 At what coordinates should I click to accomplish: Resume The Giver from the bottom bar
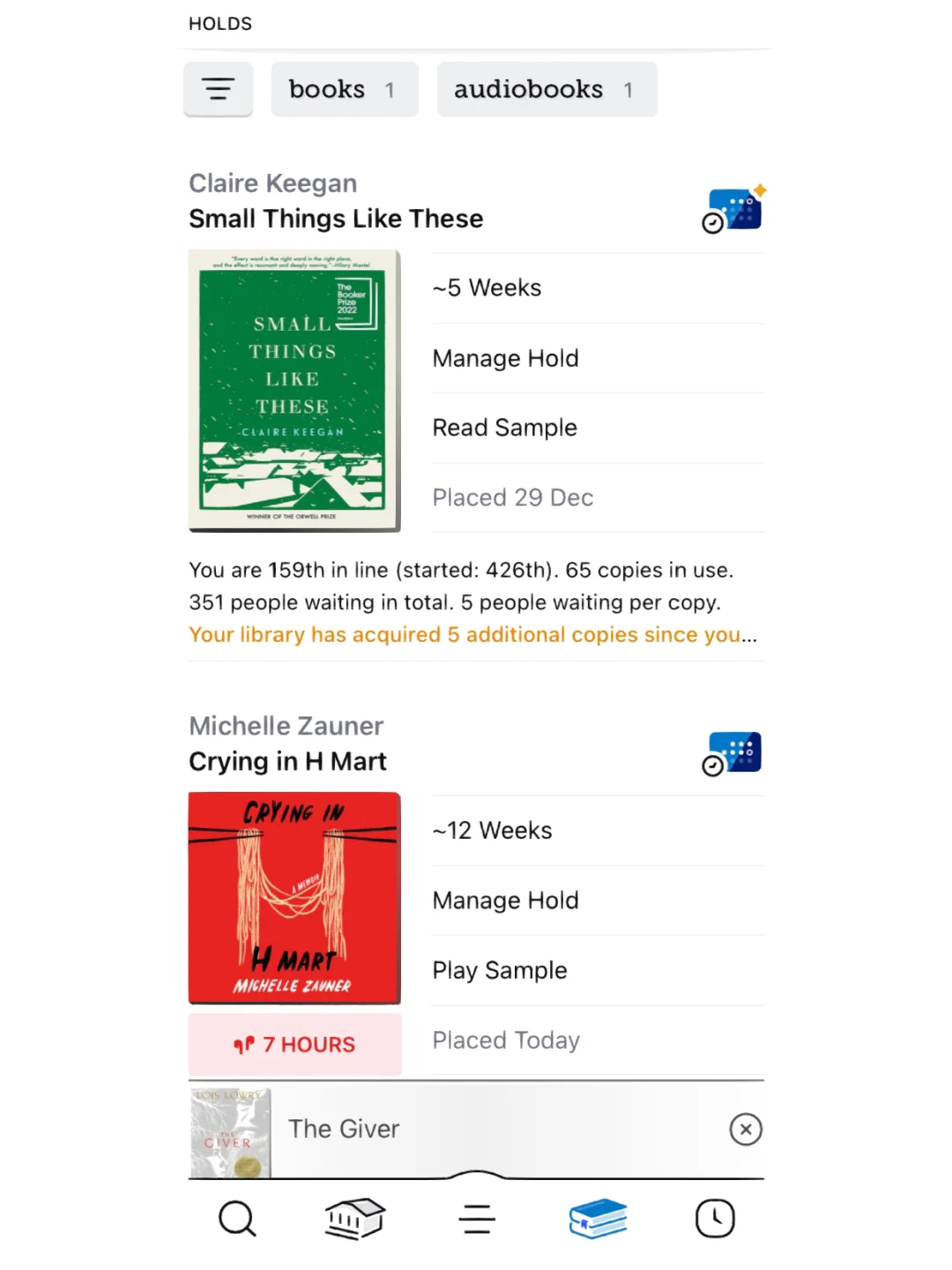pos(344,1129)
